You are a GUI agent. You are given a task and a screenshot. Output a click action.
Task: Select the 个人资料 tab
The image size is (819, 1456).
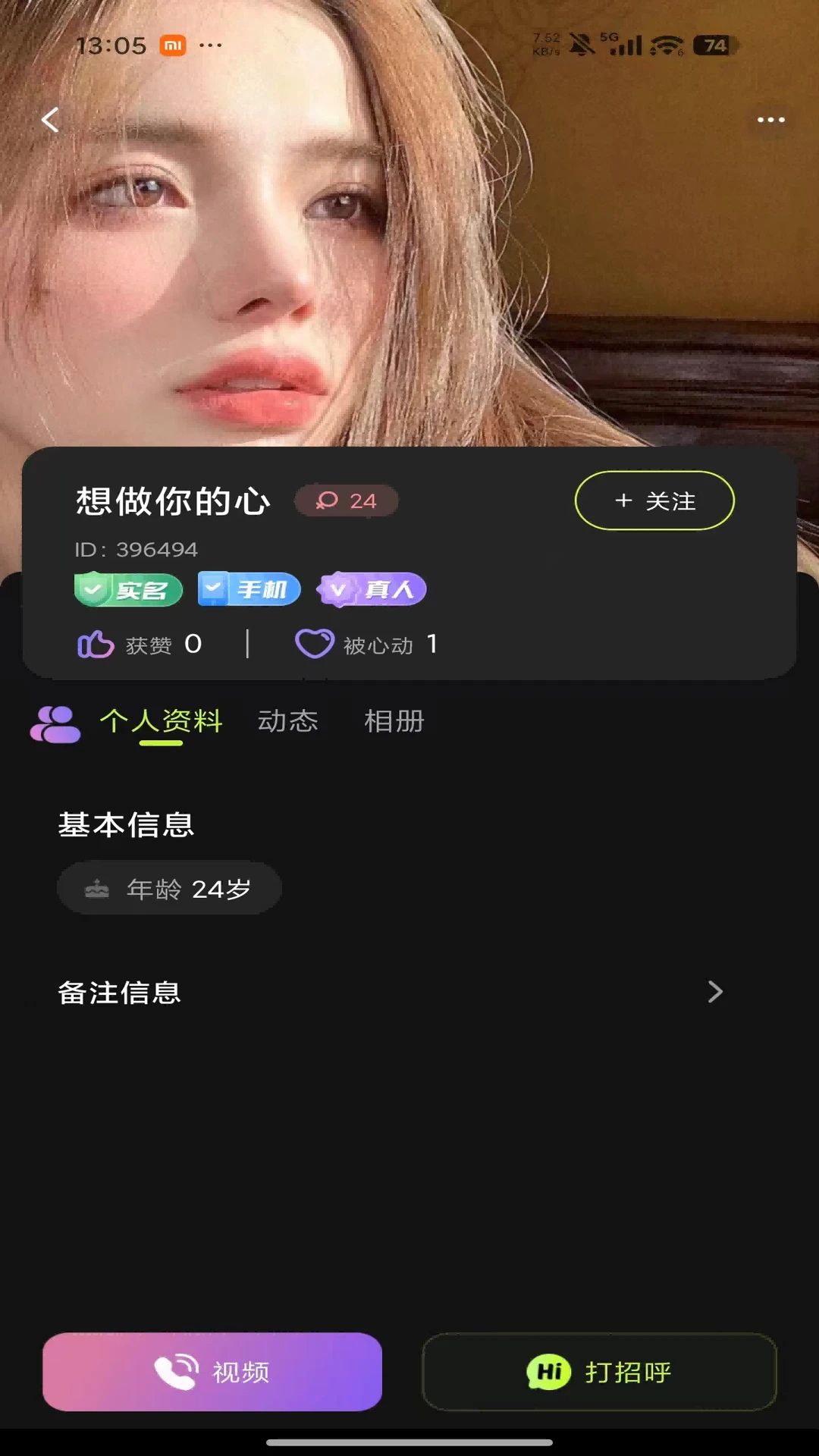point(161,720)
